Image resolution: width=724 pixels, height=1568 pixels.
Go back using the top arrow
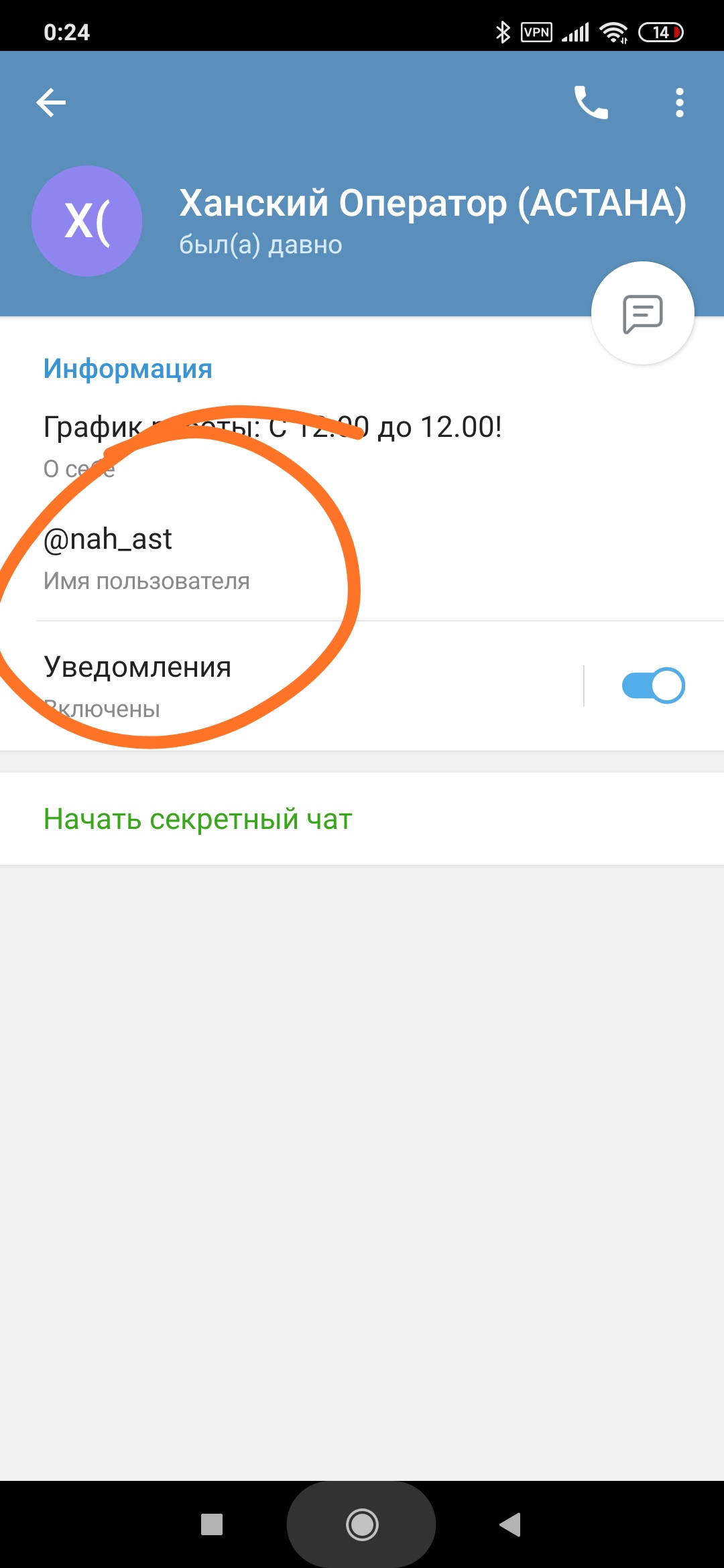click(51, 103)
